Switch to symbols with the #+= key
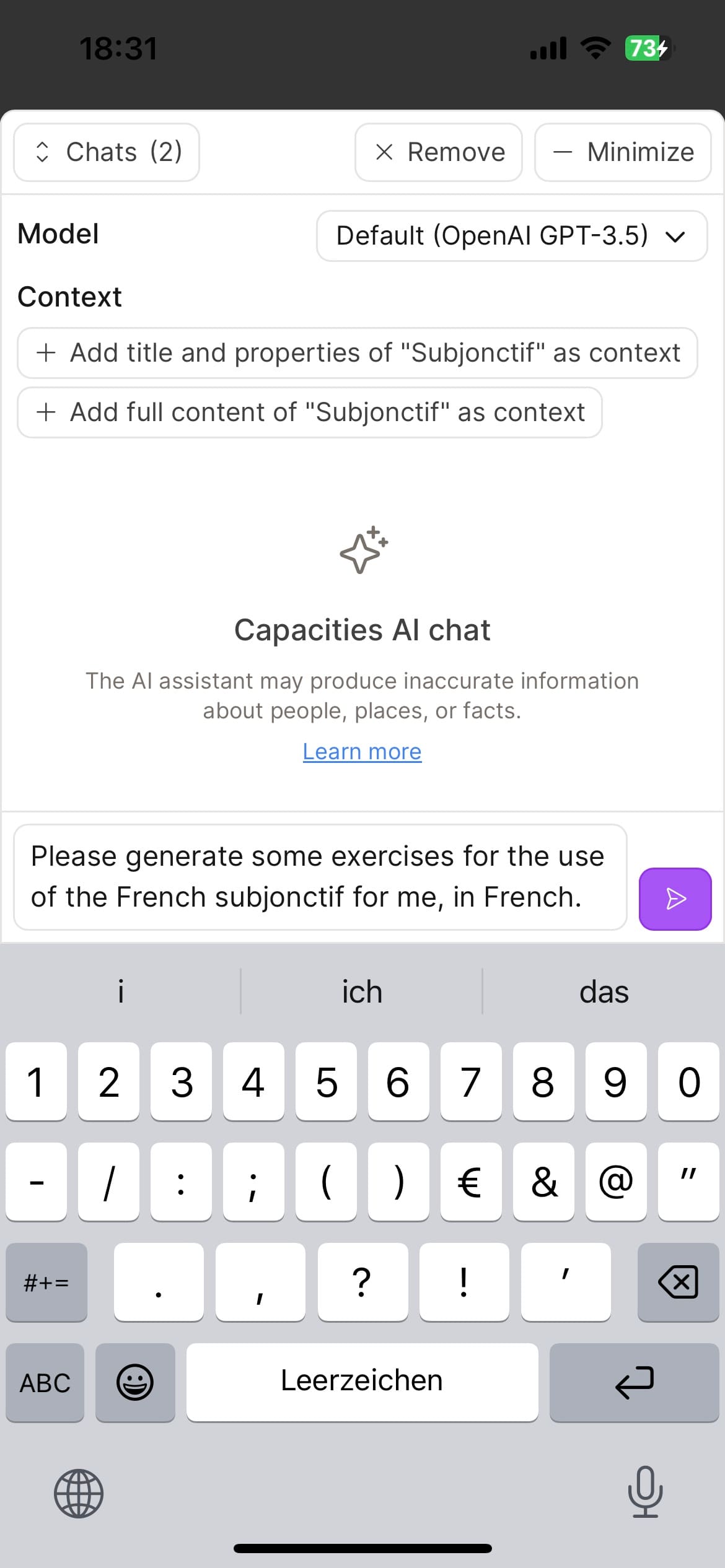Image resolution: width=725 pixels, height=1568 pixels. [46, 1282]
